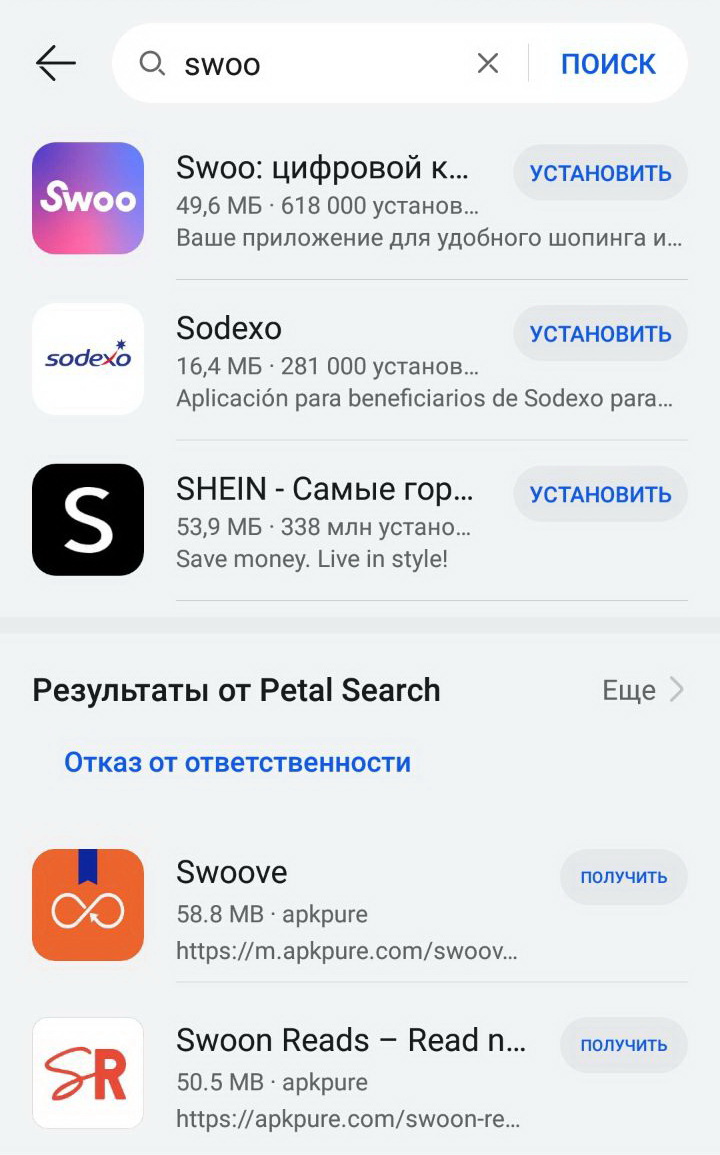Get the Swoove app

click(x=623, y=877)
